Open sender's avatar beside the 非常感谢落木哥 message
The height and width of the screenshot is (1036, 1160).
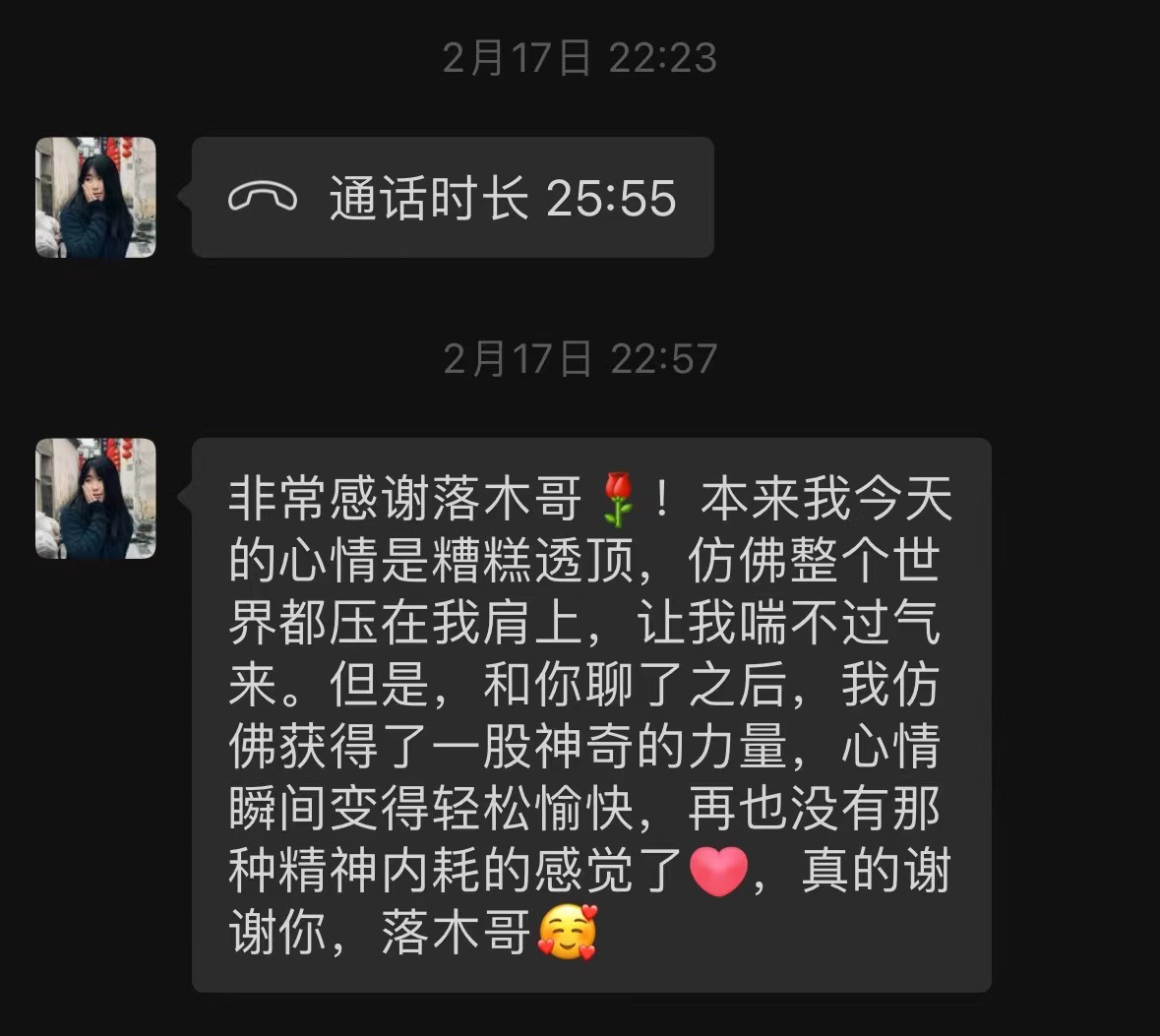click(95, 499)
